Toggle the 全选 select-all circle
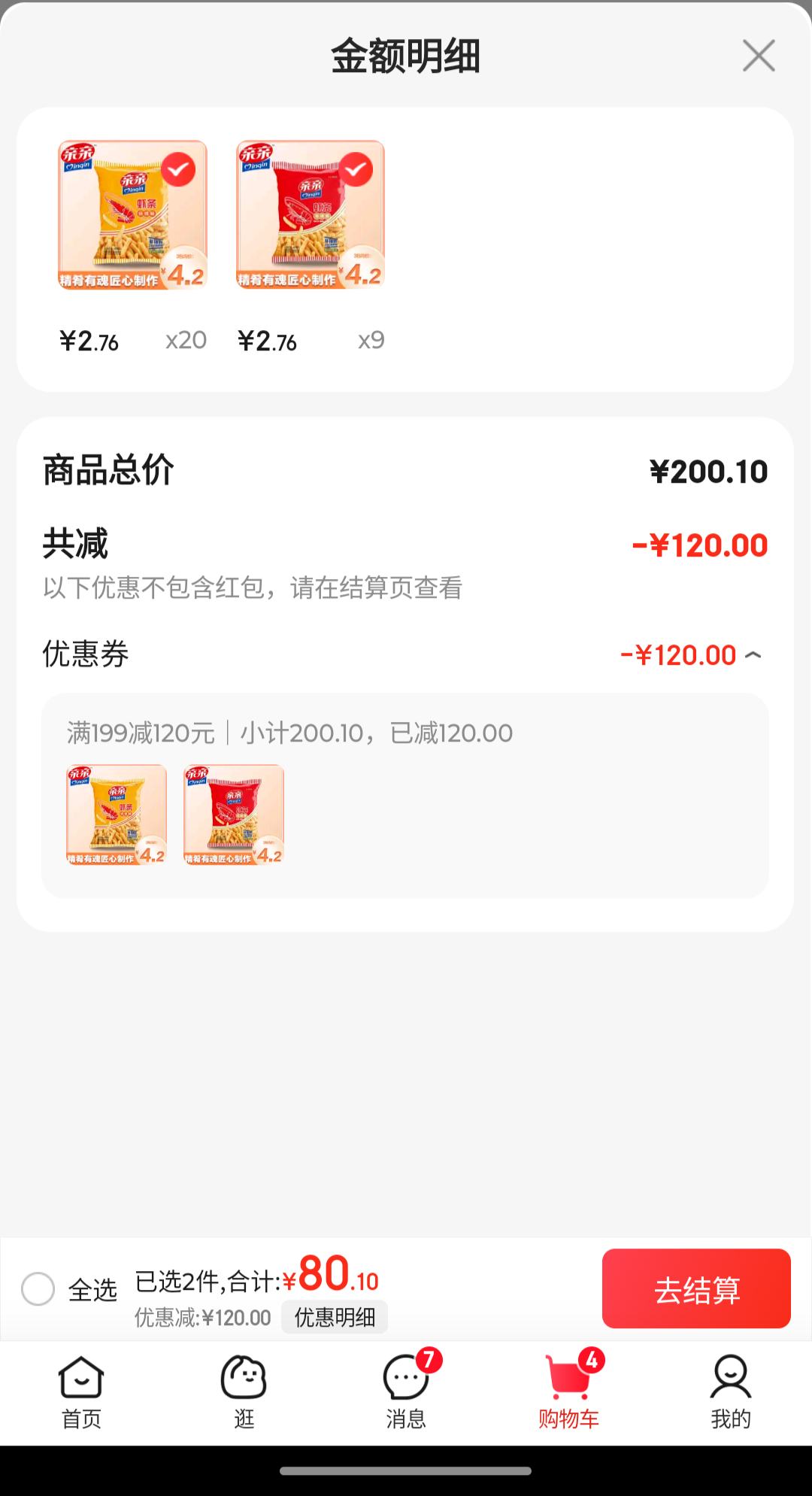 point(38,1289)
